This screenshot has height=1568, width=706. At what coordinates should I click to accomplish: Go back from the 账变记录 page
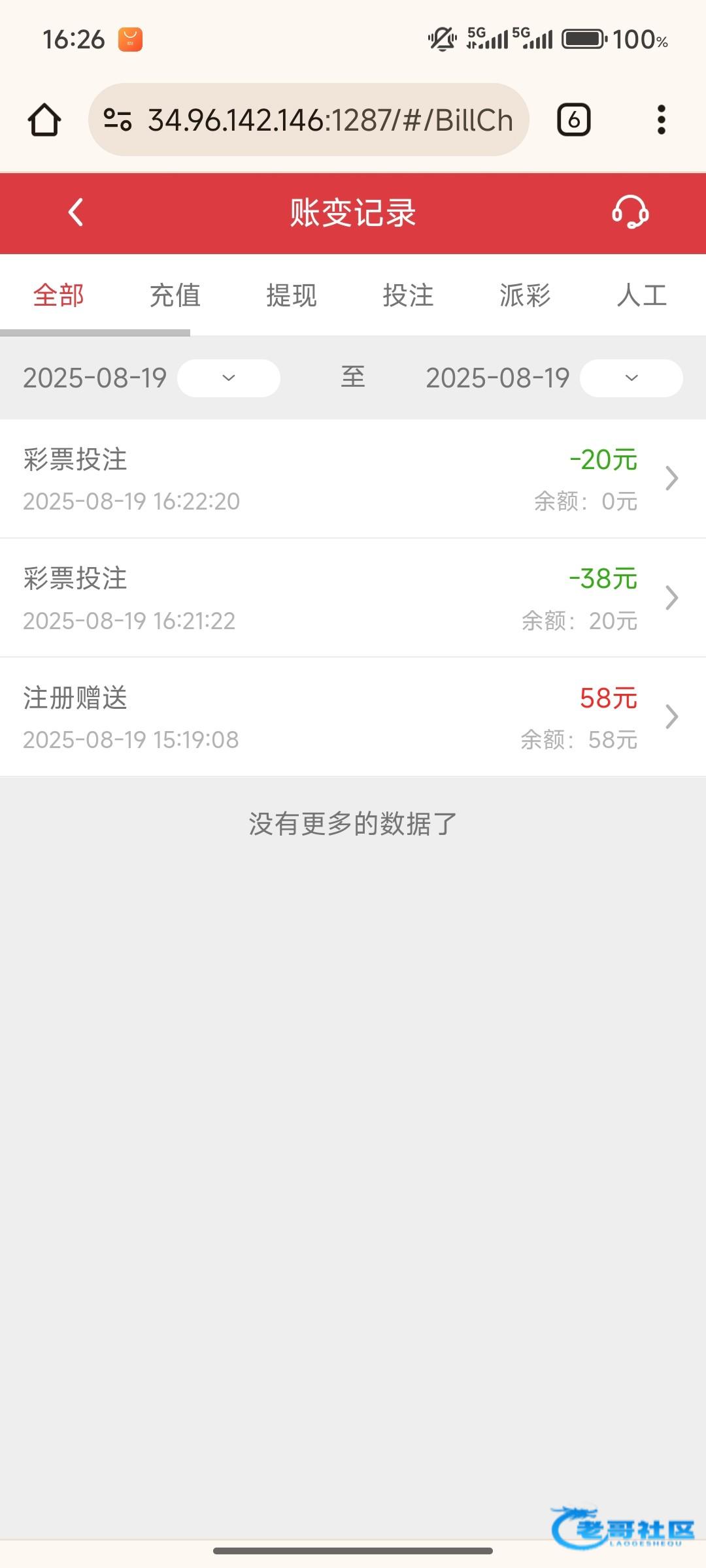76,212
